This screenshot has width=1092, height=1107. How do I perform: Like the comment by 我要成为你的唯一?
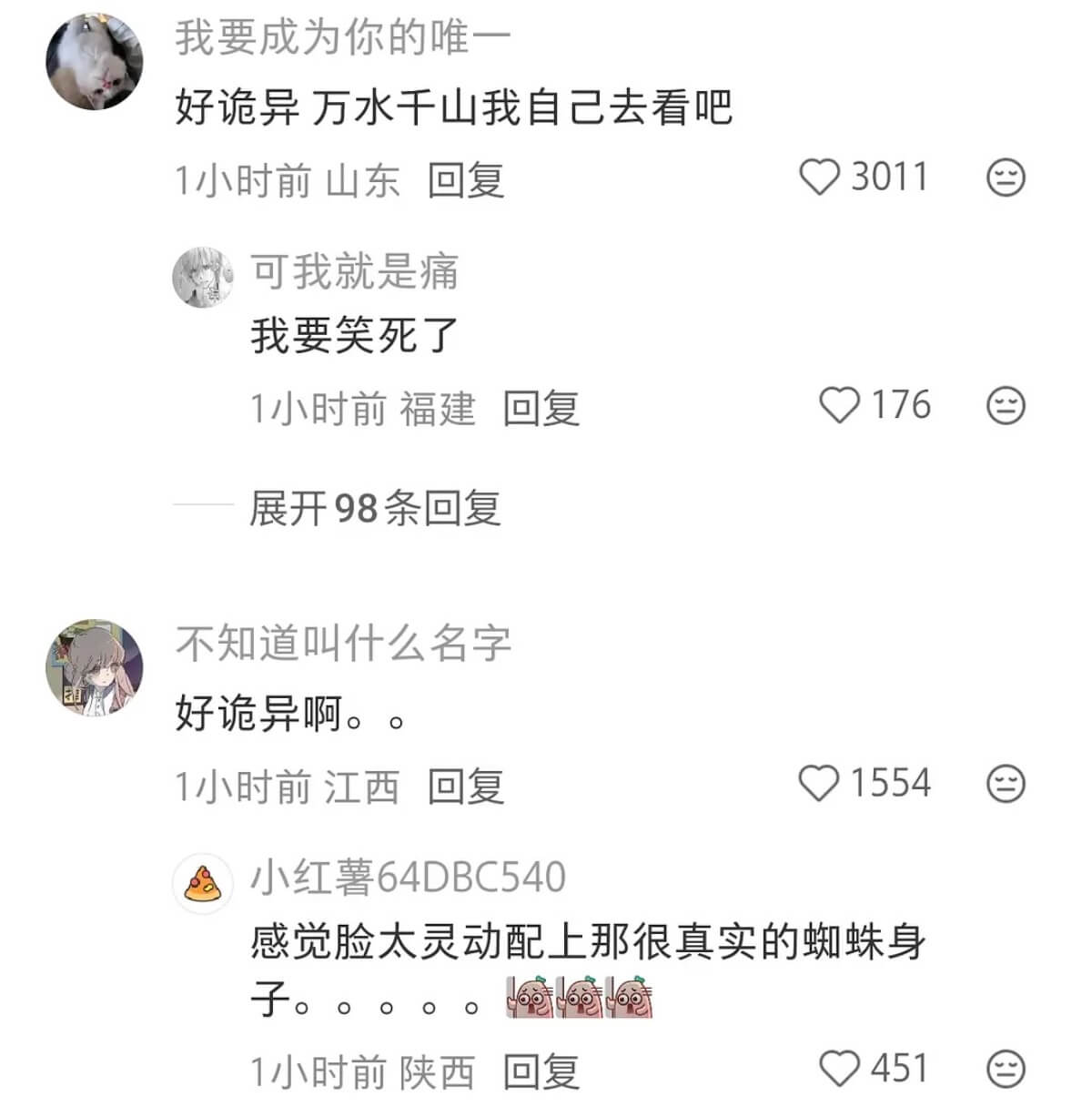coord(819,177)
